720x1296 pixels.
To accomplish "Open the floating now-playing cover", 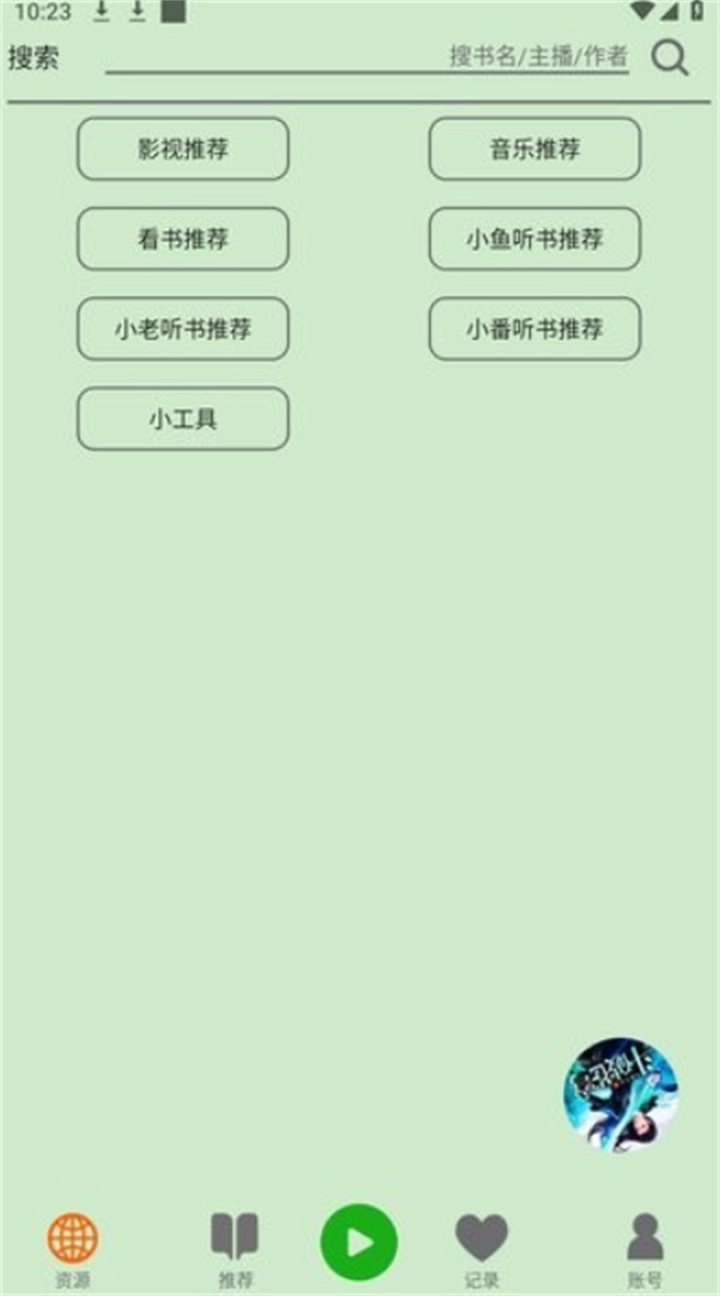I will 620,1095.
